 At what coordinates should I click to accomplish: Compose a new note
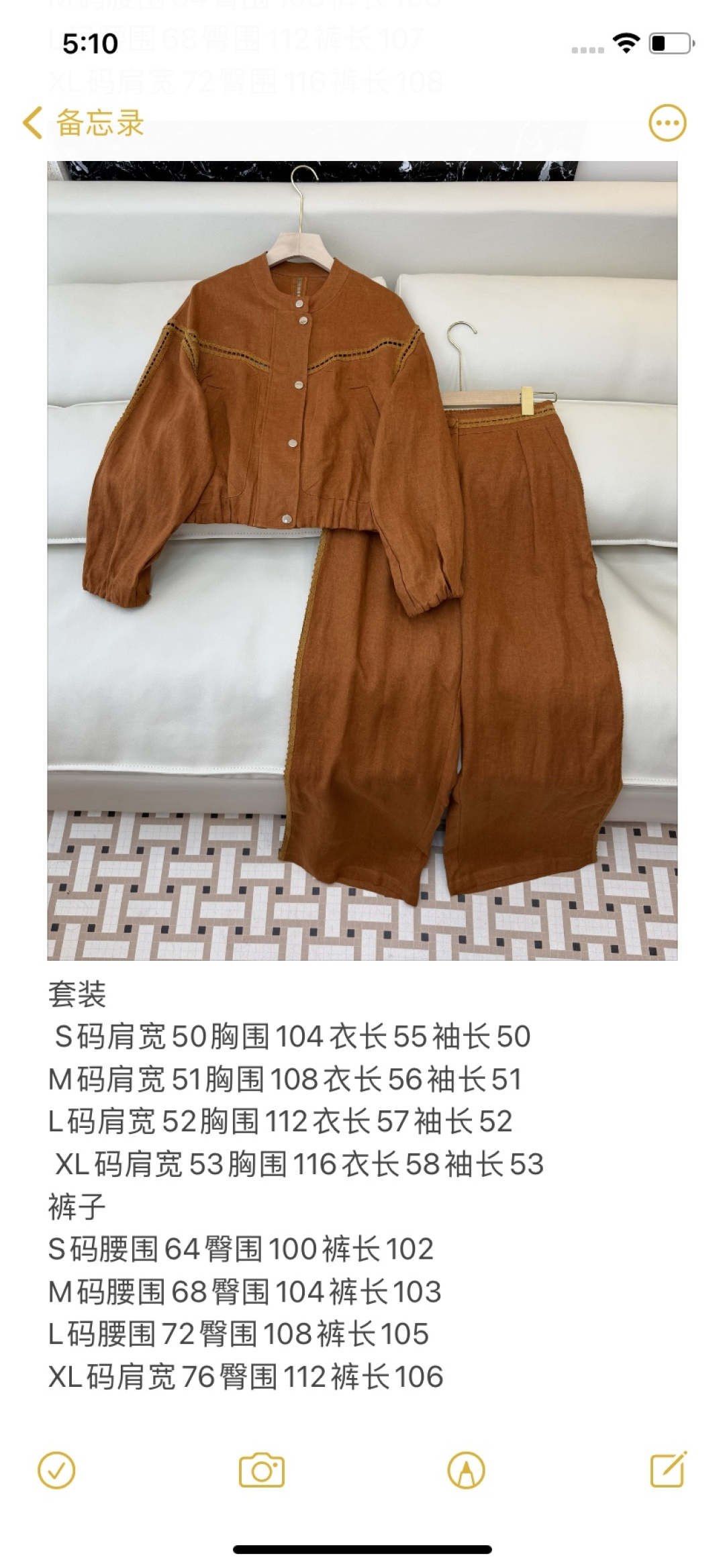(x=669, y=1469)
